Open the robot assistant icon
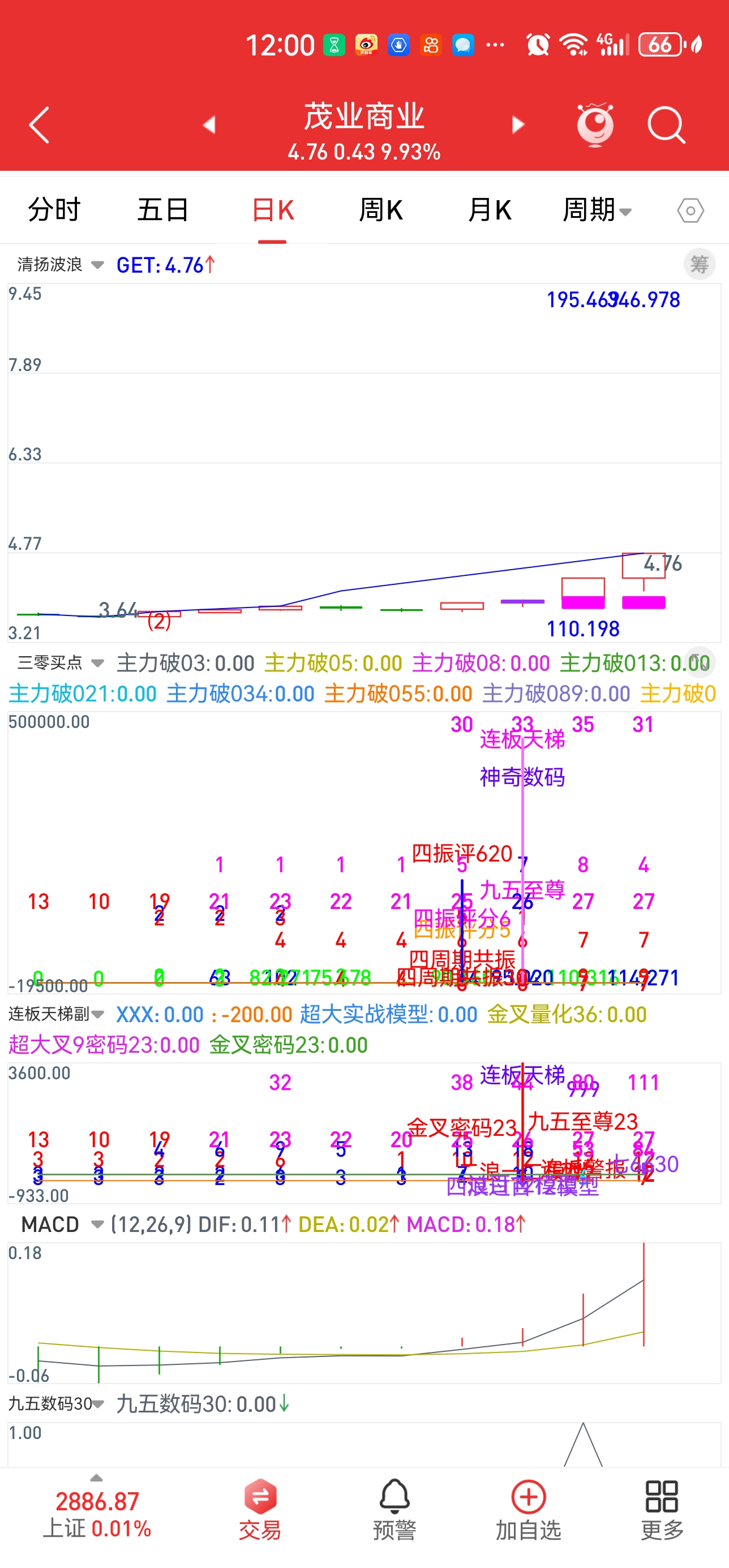Image resolution: width=729 pixels, height=1568 pixels. [x=595, y=125]
